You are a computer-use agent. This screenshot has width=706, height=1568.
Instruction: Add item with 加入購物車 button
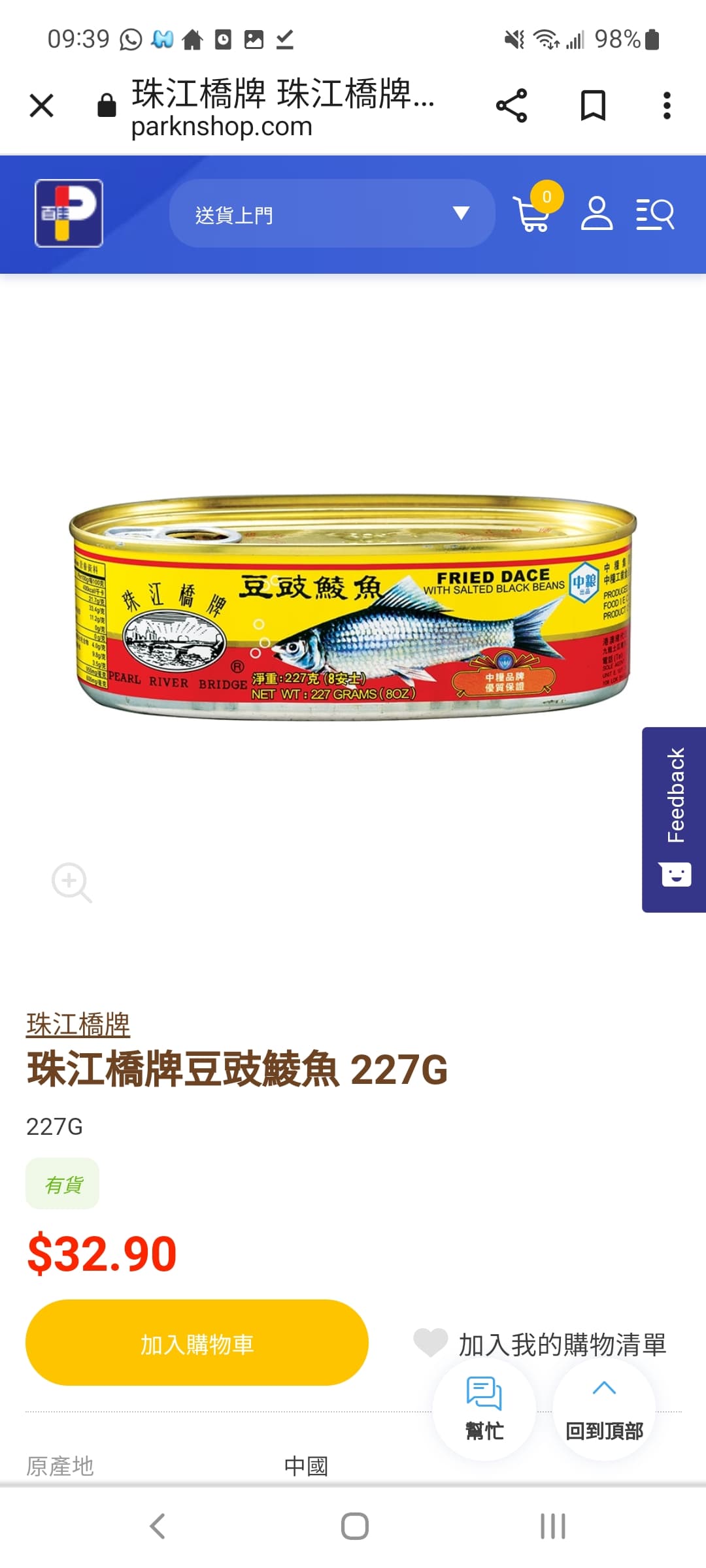197,1343
